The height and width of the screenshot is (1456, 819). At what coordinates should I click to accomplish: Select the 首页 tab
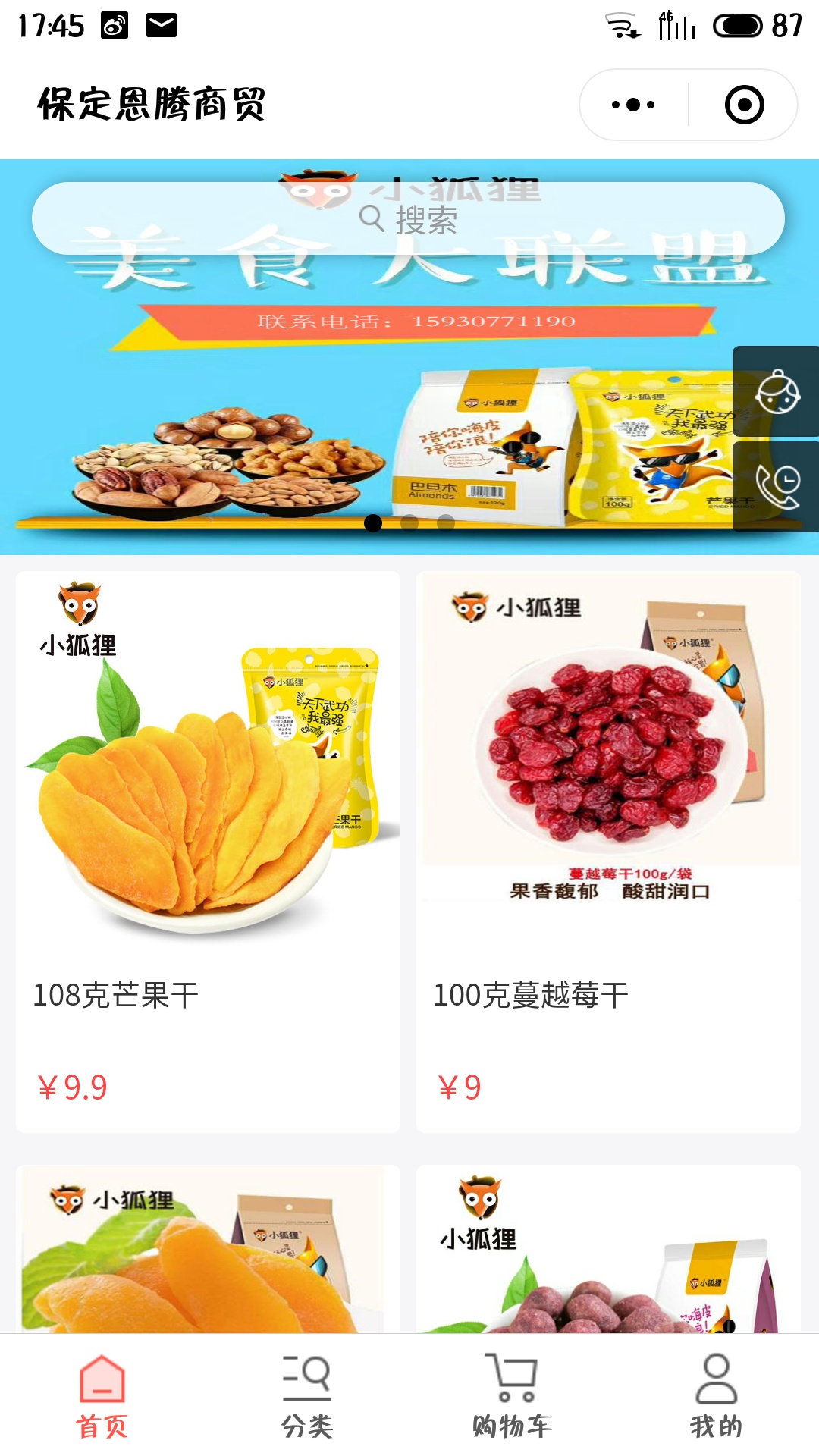click(x=102, y=1395)
